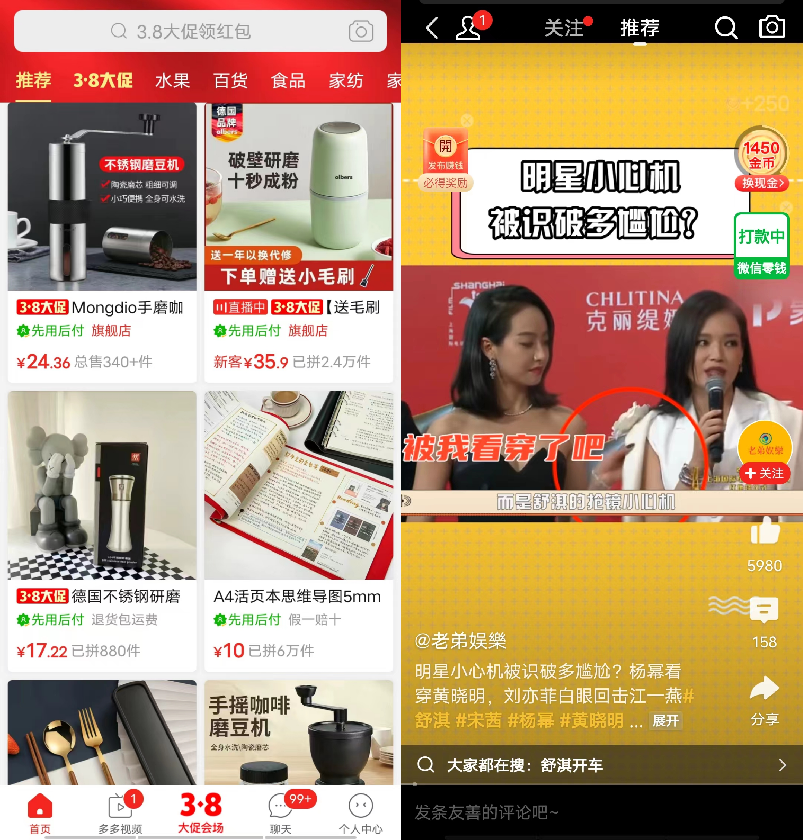Open the comments on the video

point(764,610)
